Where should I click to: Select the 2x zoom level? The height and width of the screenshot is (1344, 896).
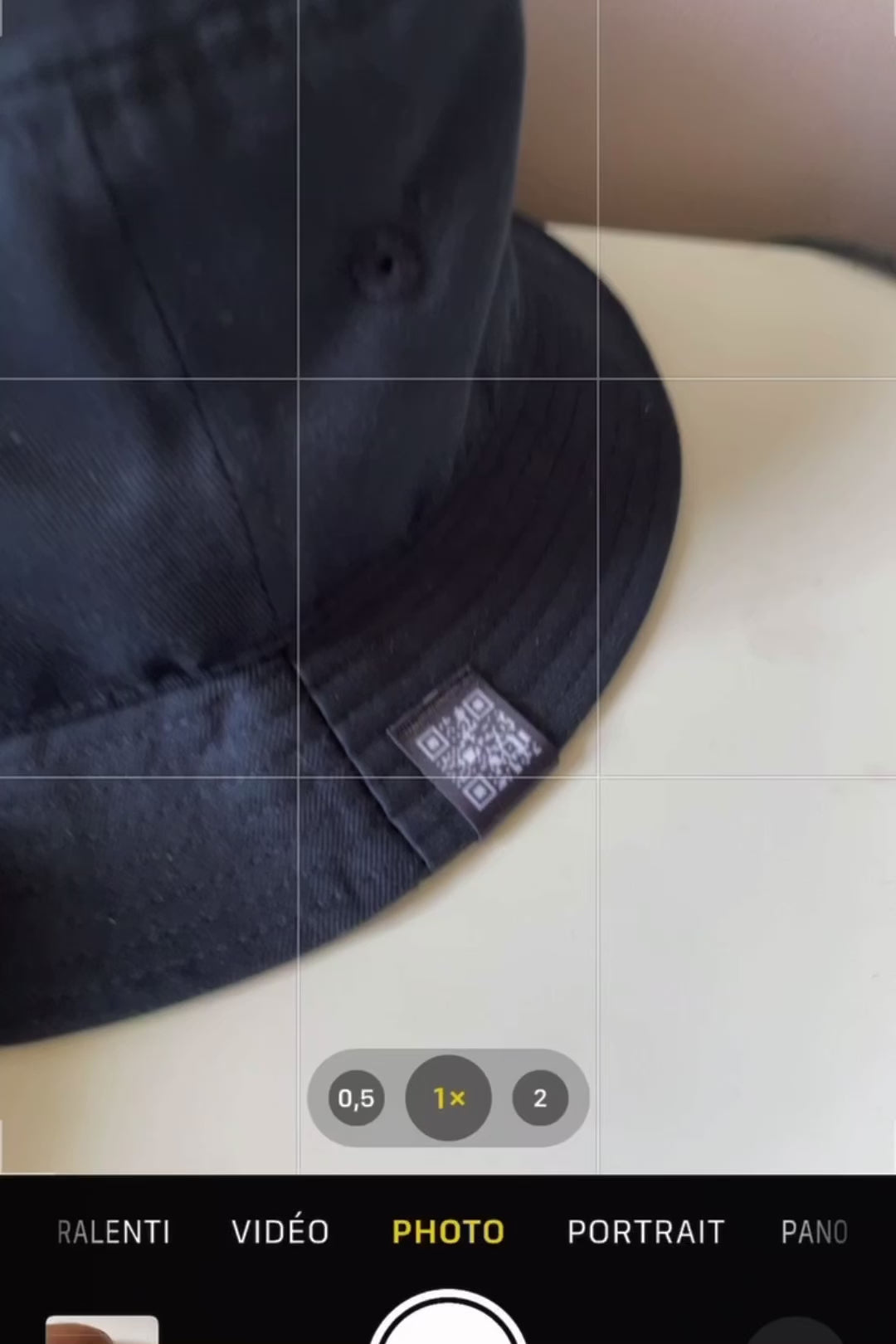coord(540,1098)
